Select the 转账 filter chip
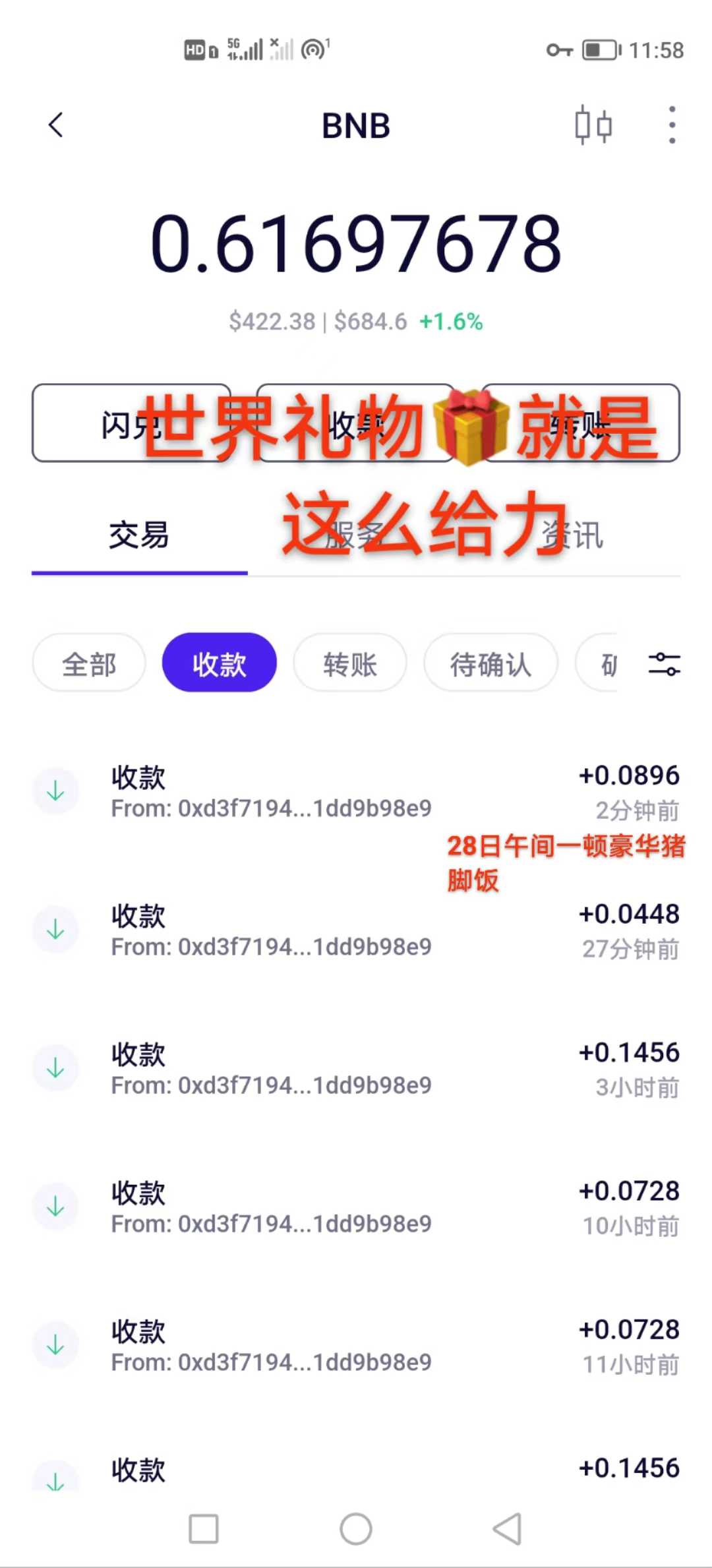712x1568 pixels. click(x=350, y=663)
